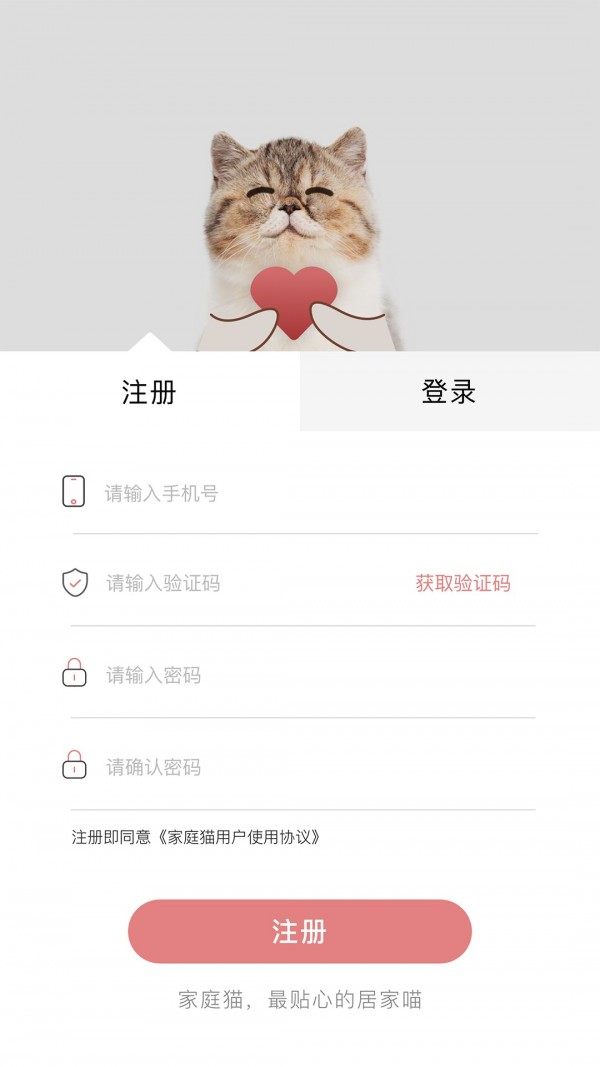Focus the 请输入手机号 phone number field
Viewport: 600px width, 1067px height.
point(300,493)
